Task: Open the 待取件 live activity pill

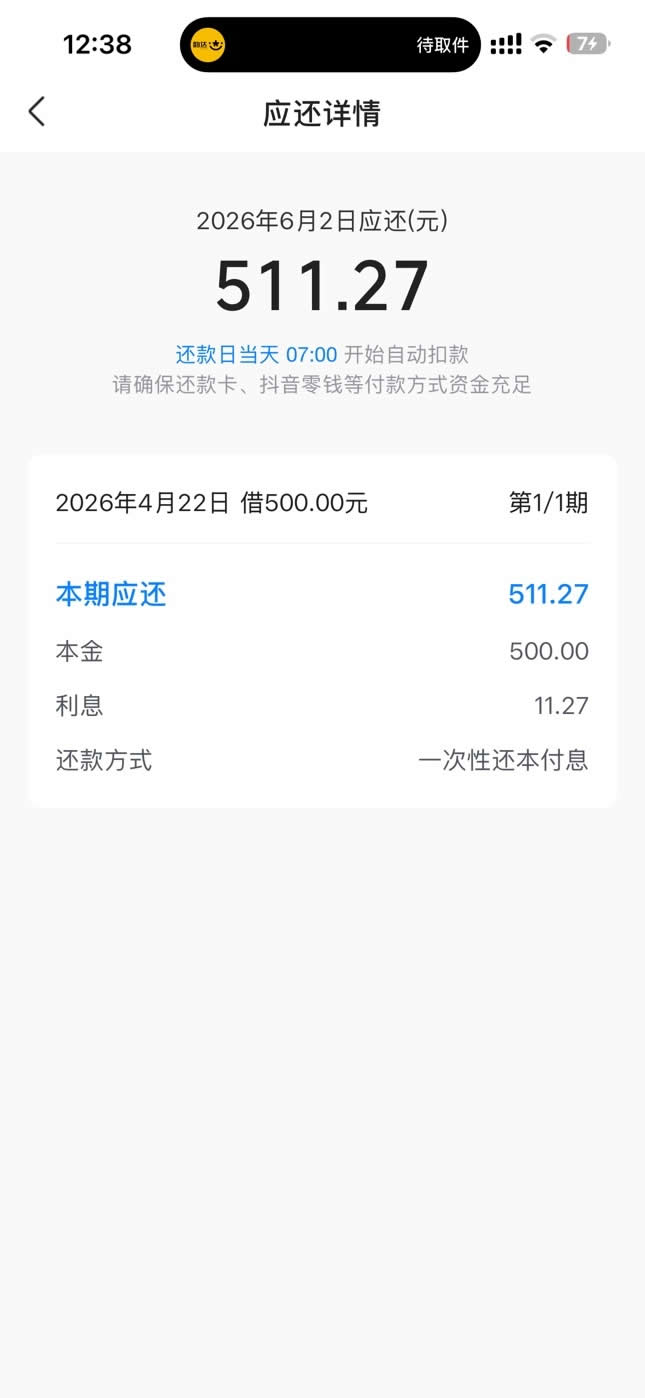Action: coord(330,45)
